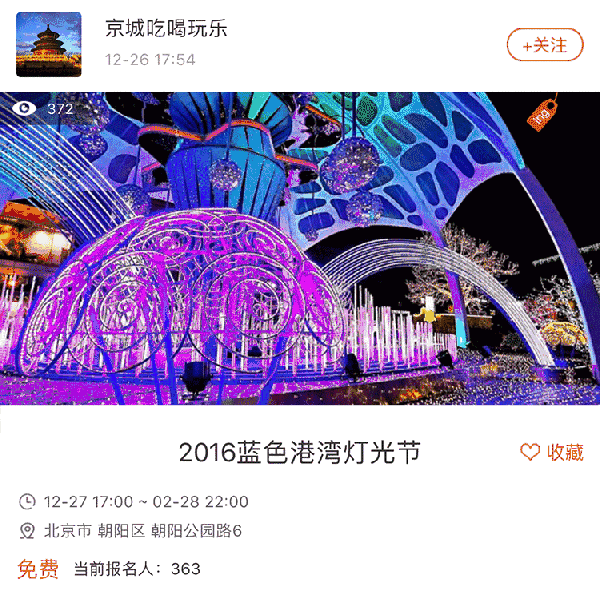
Task: Open the light festival event photo
Action: tap(300, 248)
